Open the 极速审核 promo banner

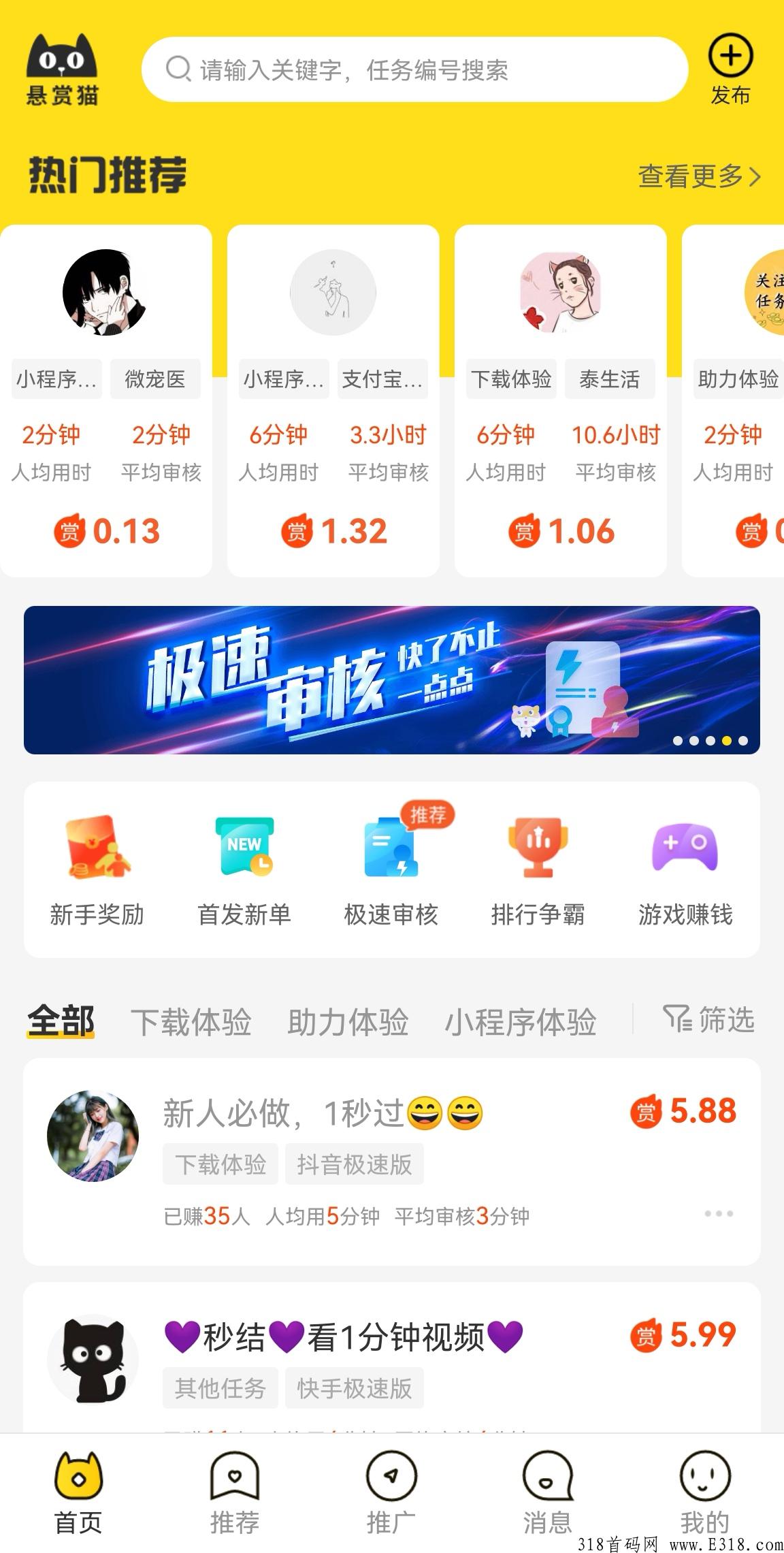(x=392, y=680)
